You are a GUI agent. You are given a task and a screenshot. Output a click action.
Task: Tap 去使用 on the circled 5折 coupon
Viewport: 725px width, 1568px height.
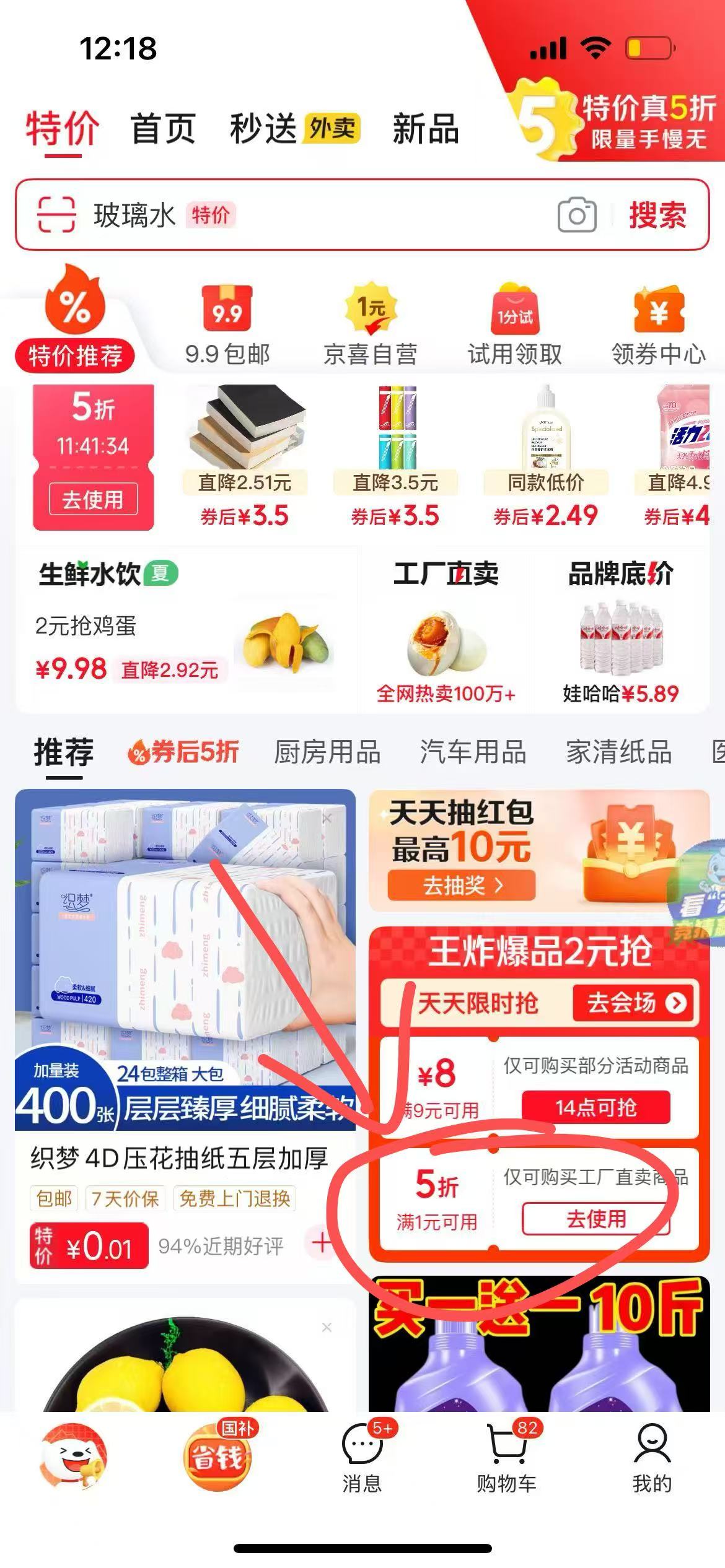coord(598,1218)
